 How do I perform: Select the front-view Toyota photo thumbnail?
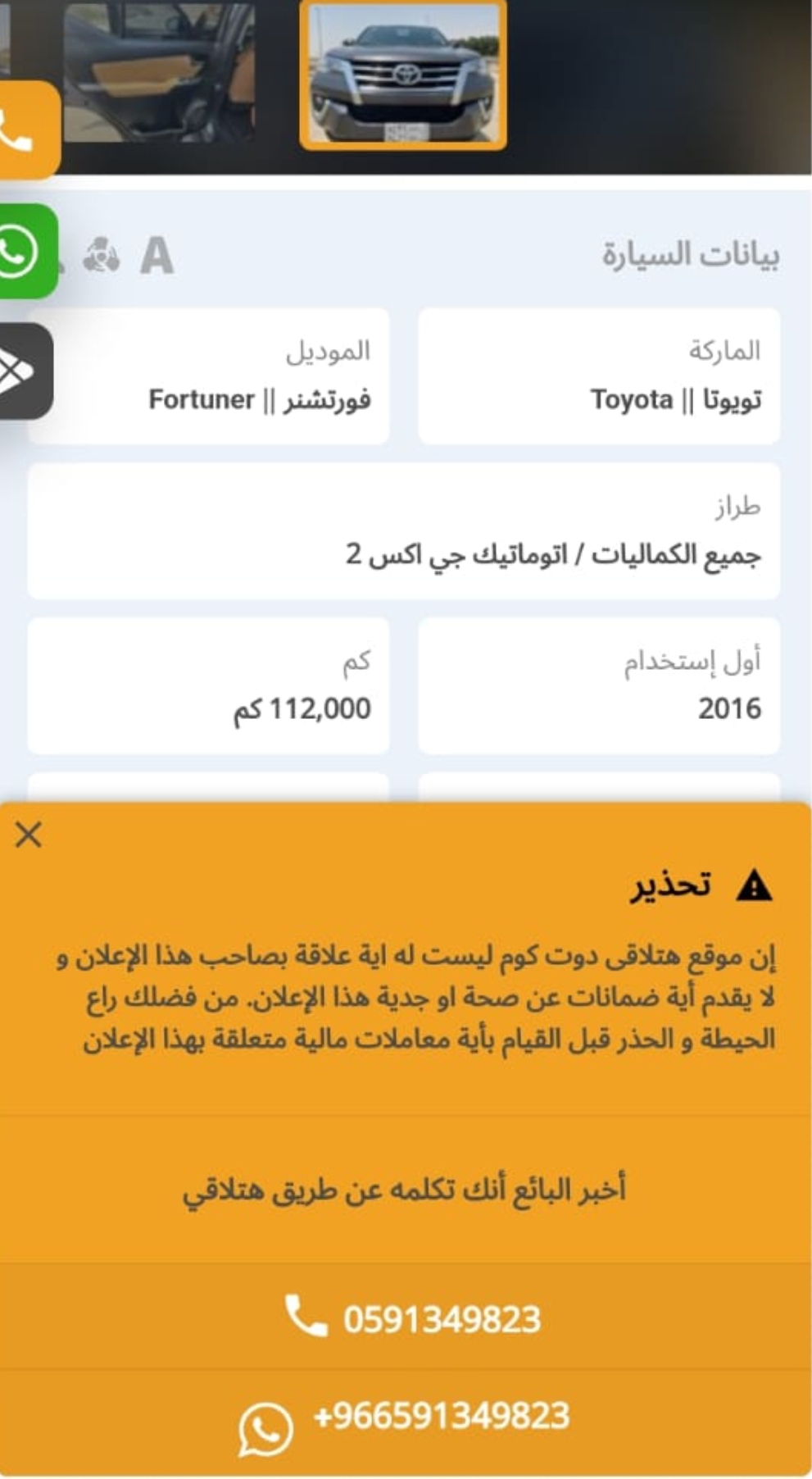click(x=403, y=75)
